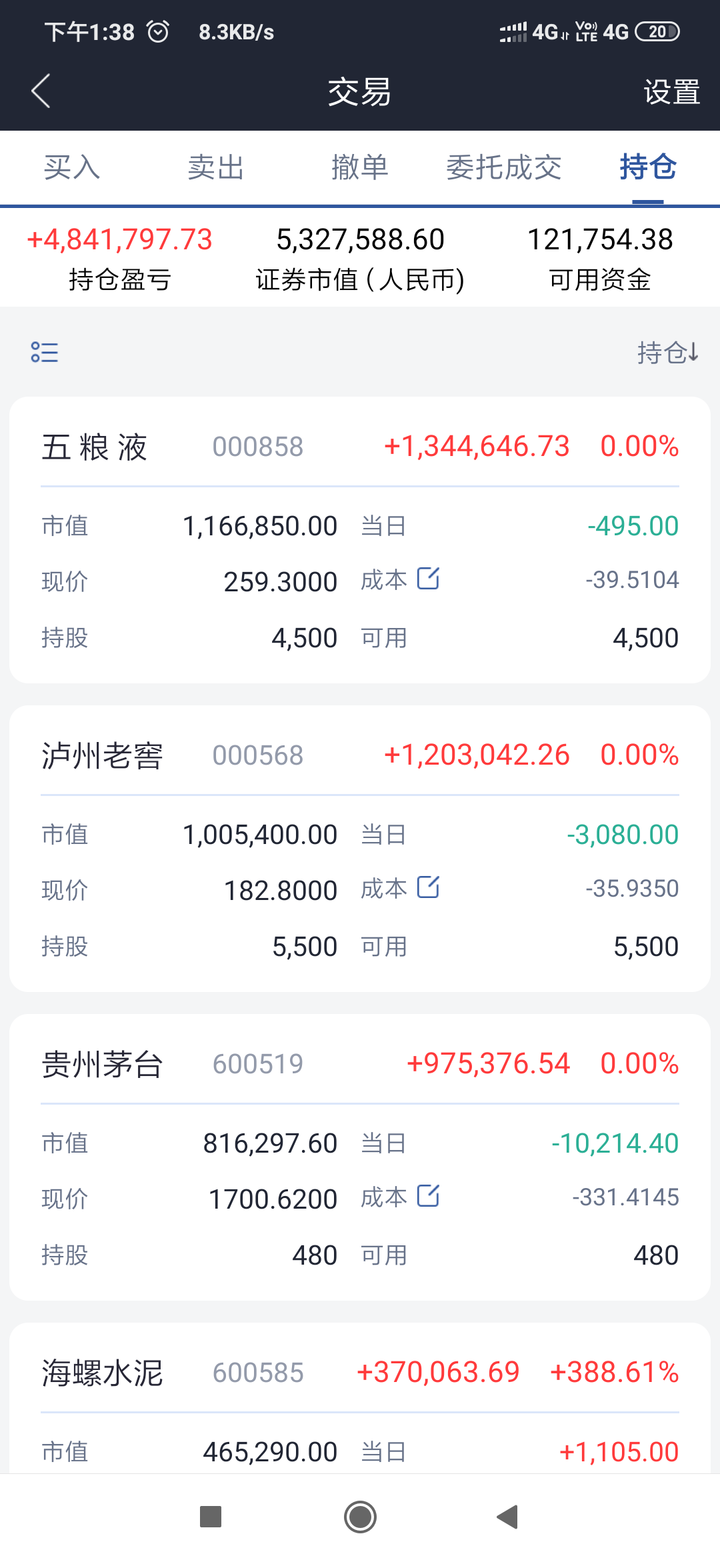The image size is (720, 1560).
Task: Open the 泸州老窖 holding card
Action: [360, 849]
